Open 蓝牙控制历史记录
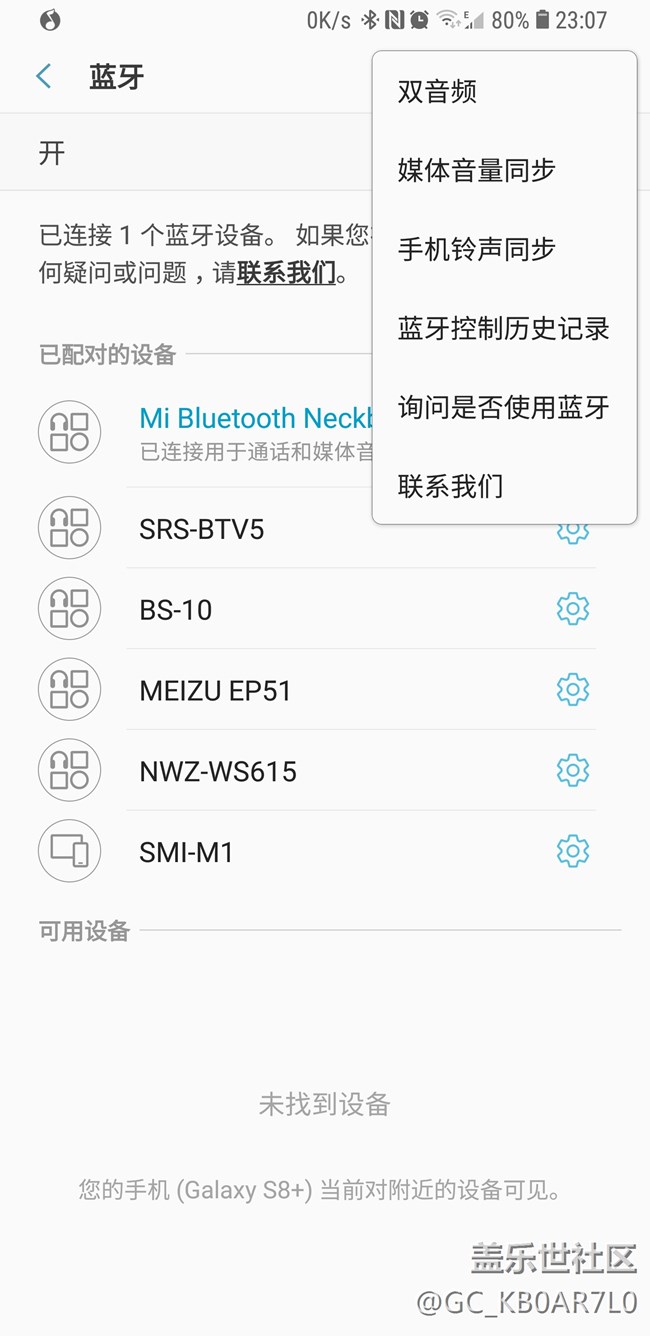 tap(504, 328)
